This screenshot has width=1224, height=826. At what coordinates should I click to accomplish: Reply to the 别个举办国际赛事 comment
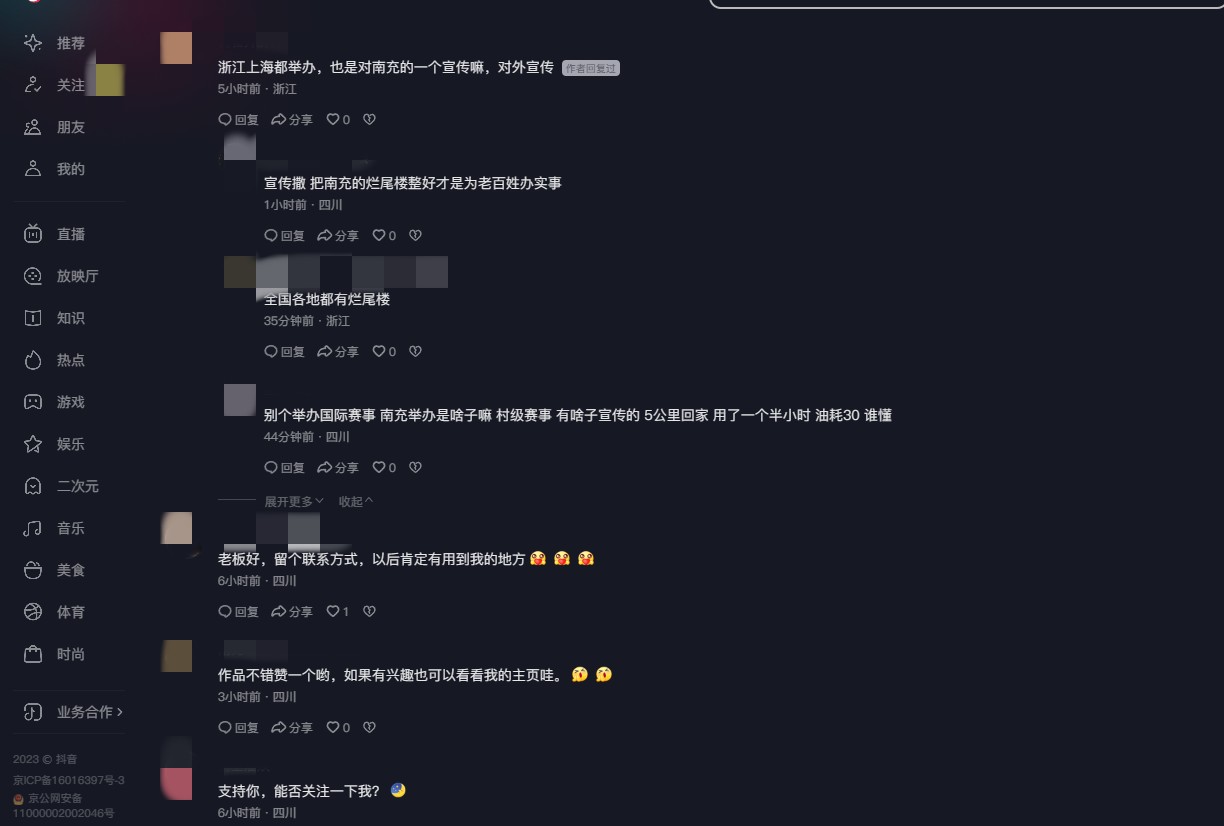click(284, 467)
